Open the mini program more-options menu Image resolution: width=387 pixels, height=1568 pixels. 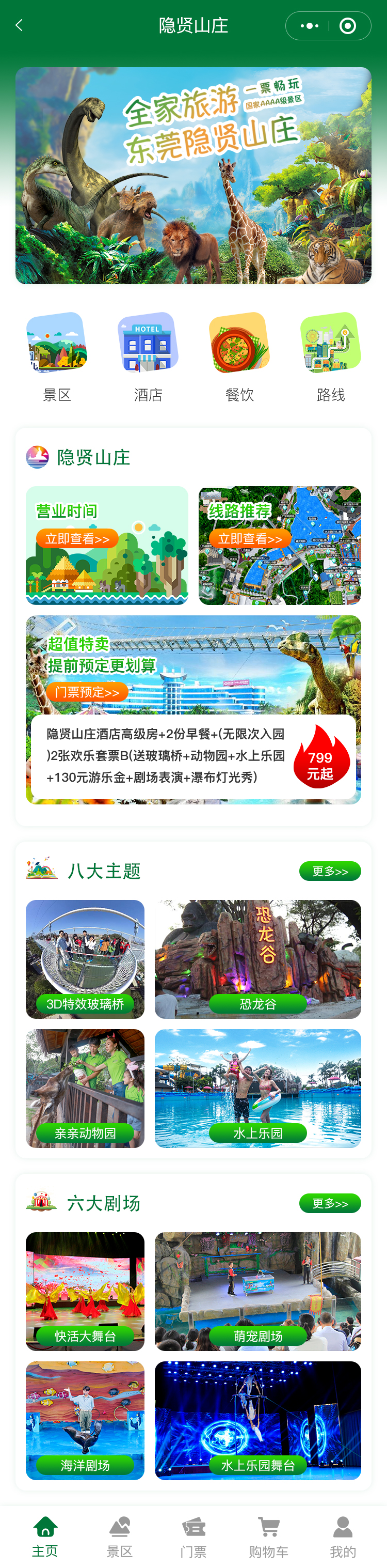[x=309, y=25]
